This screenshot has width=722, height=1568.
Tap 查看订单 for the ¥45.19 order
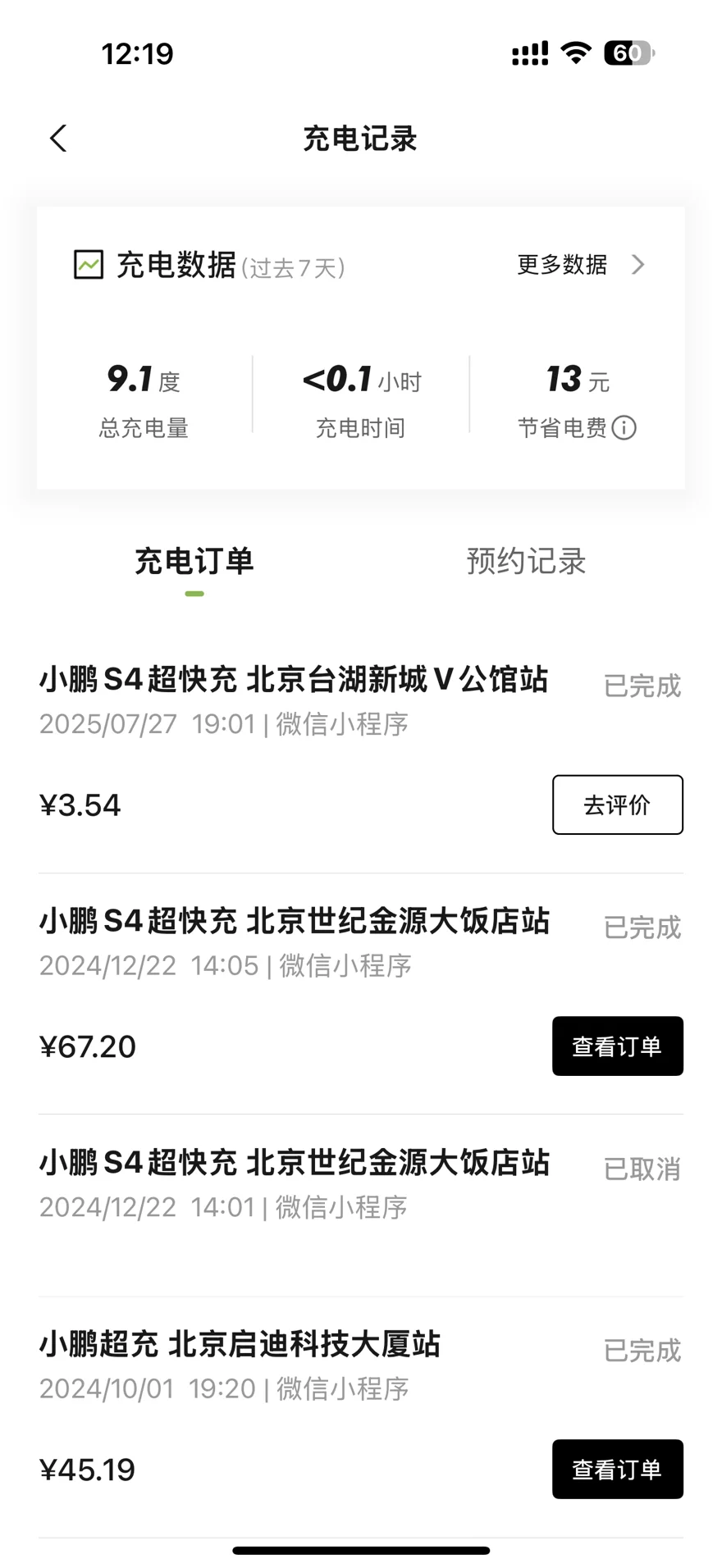click(x=617, y=1469)
